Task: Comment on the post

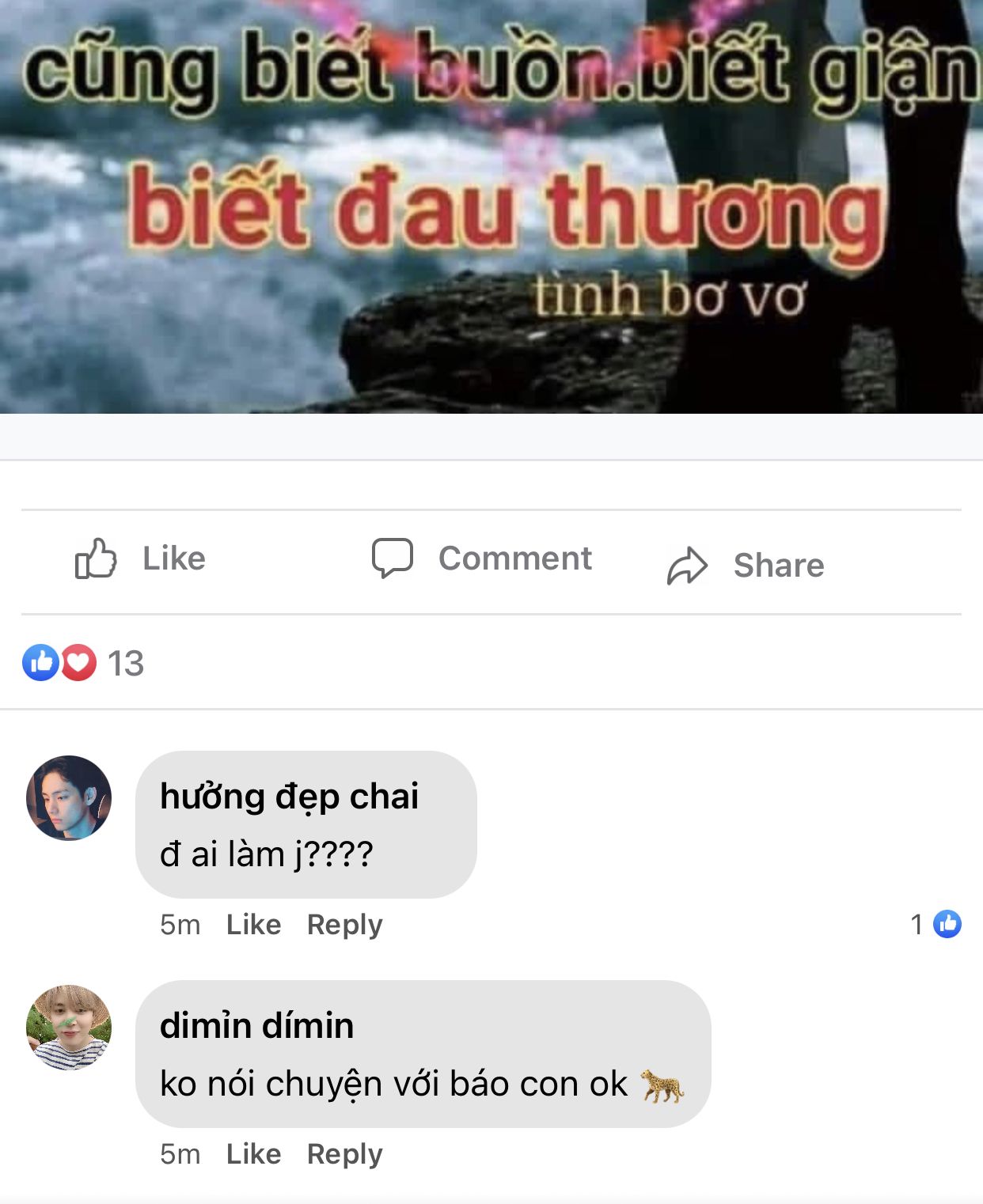Action: pyautogui.click(x=482, y=559)
